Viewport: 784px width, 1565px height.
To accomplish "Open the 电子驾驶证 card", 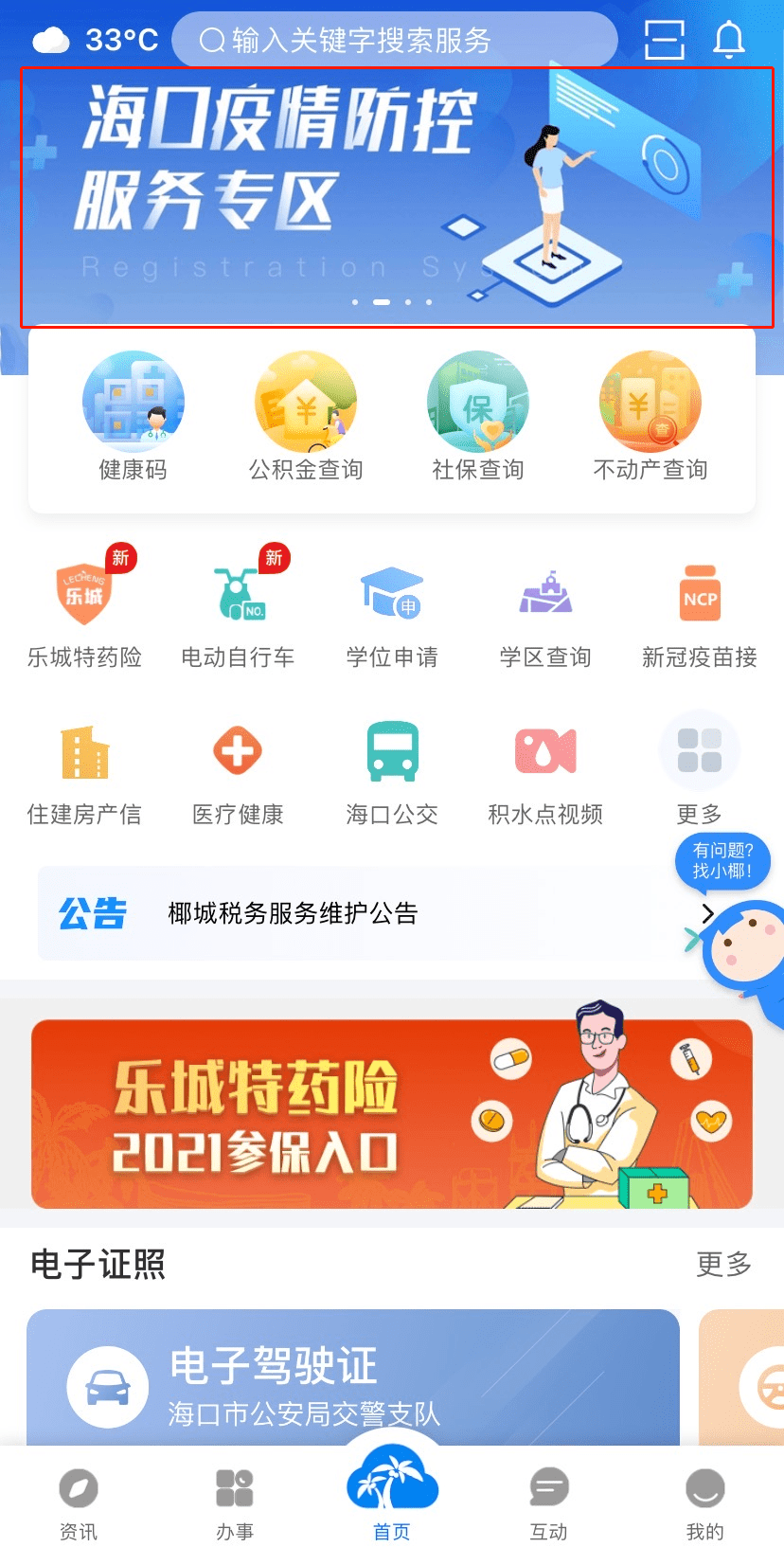I will [353, 1378].
